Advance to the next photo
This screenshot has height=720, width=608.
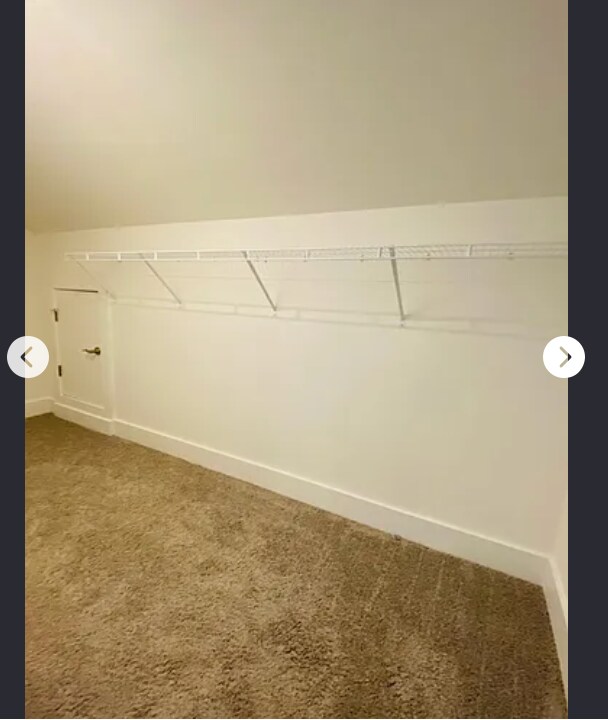(x=564, y=357)
